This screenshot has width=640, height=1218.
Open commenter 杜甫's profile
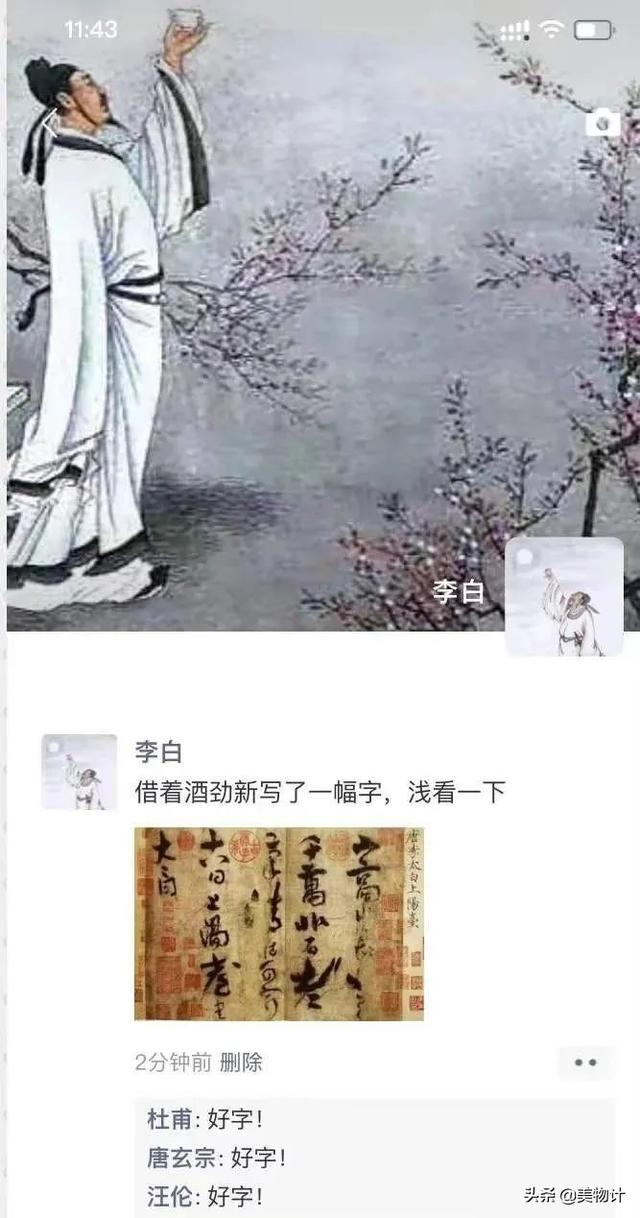click(x=170, y=1120)
